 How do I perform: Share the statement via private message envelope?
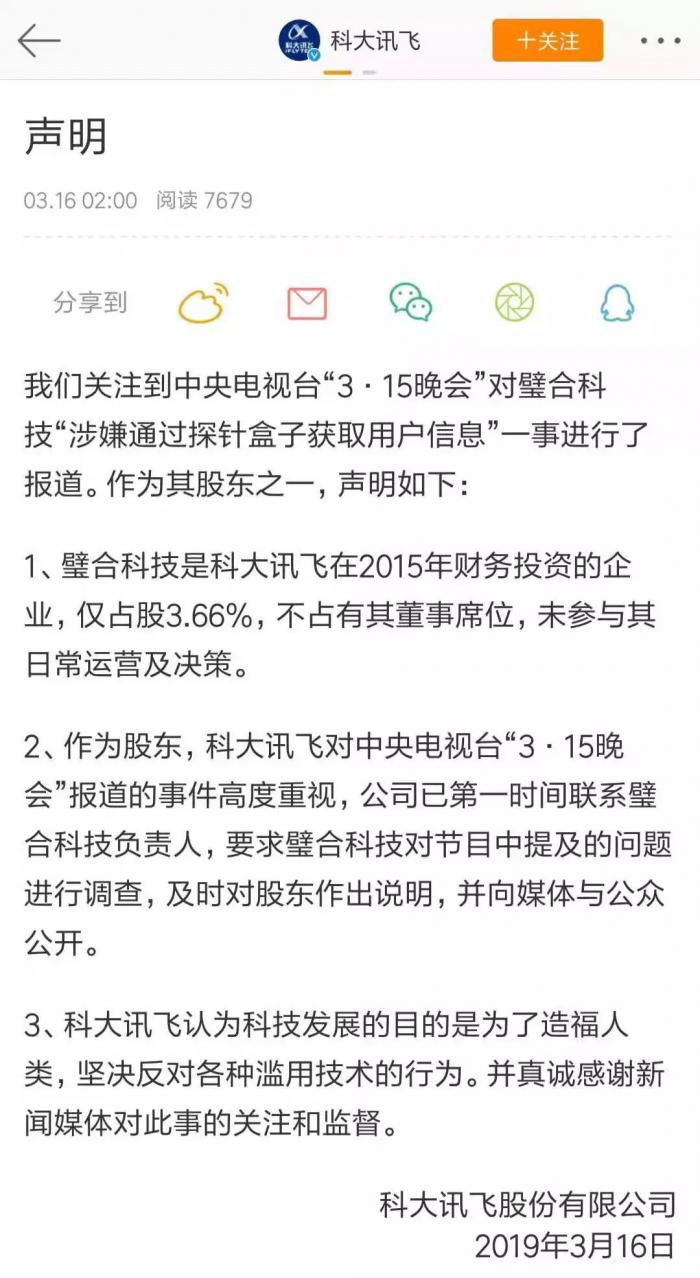pyautogui.click(x=307, y=302)
